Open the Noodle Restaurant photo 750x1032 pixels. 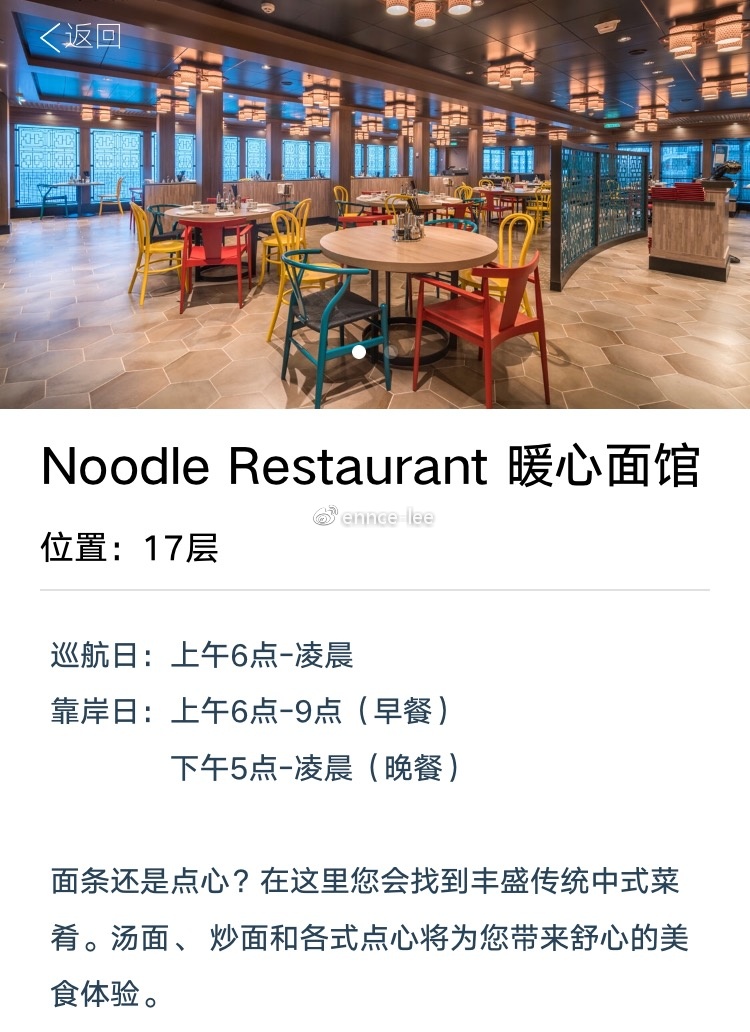point(375,200)
